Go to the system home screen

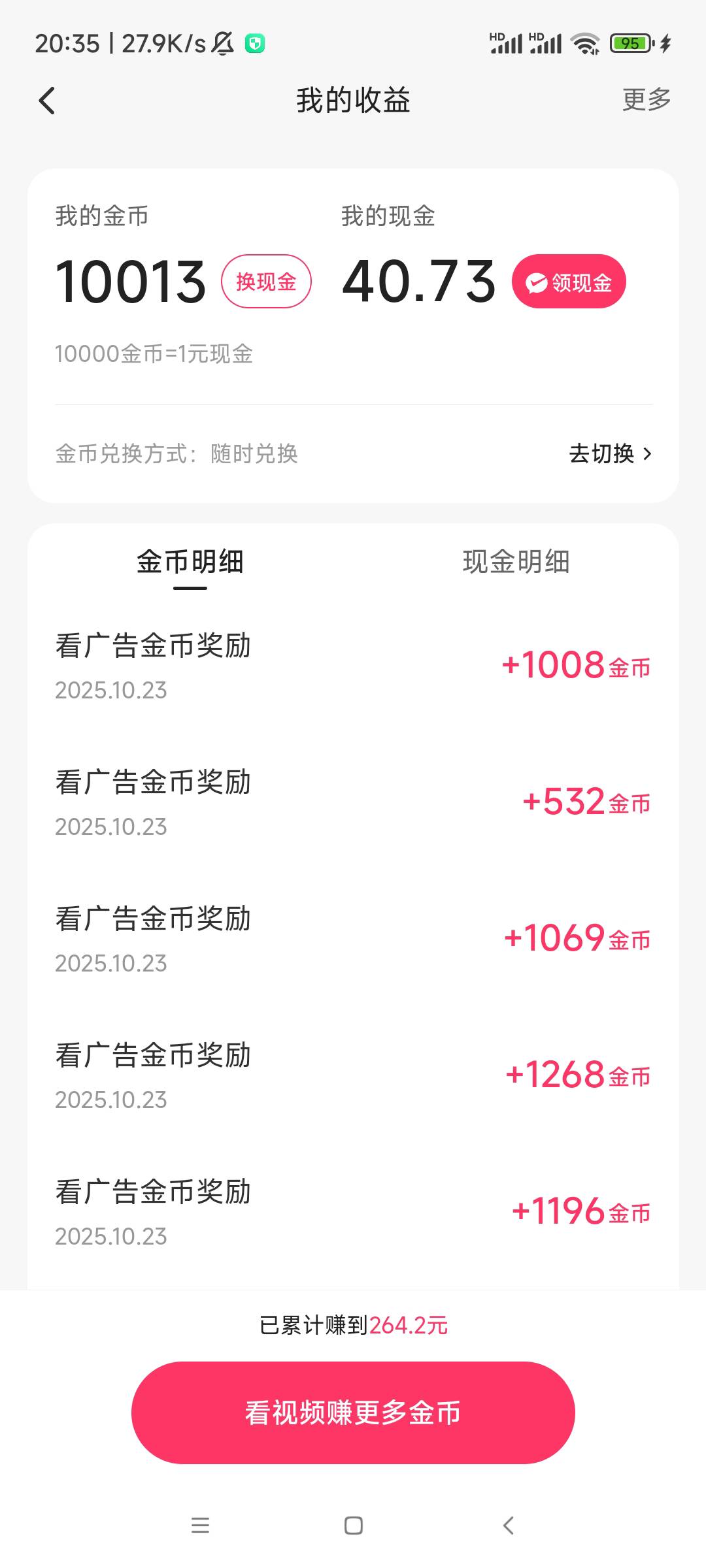coord(353,1525)
